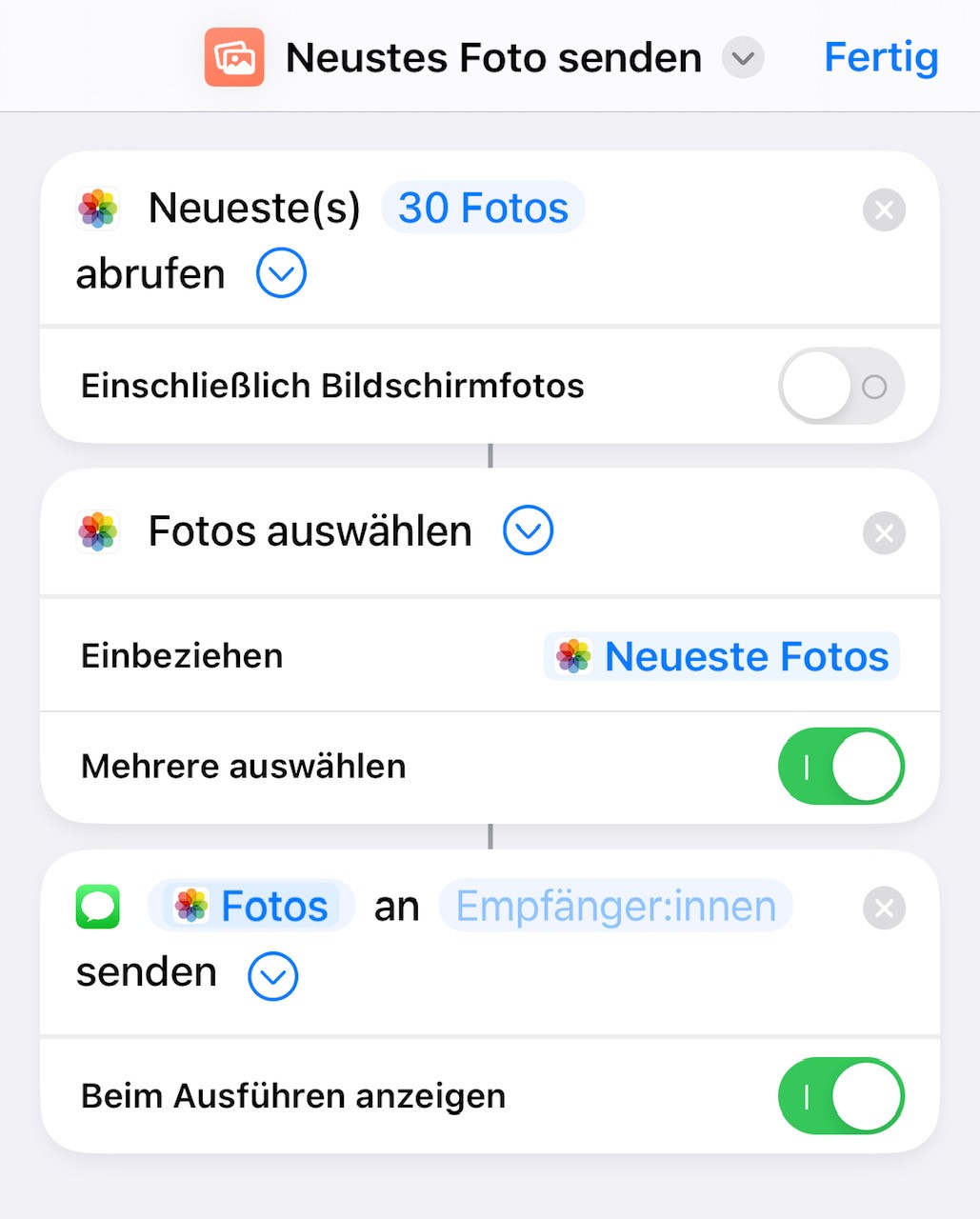The height and width of the screenshot is (1219, 980).
Task: Choose Empfänger:innen for the message
Action: tap(615, 906)
